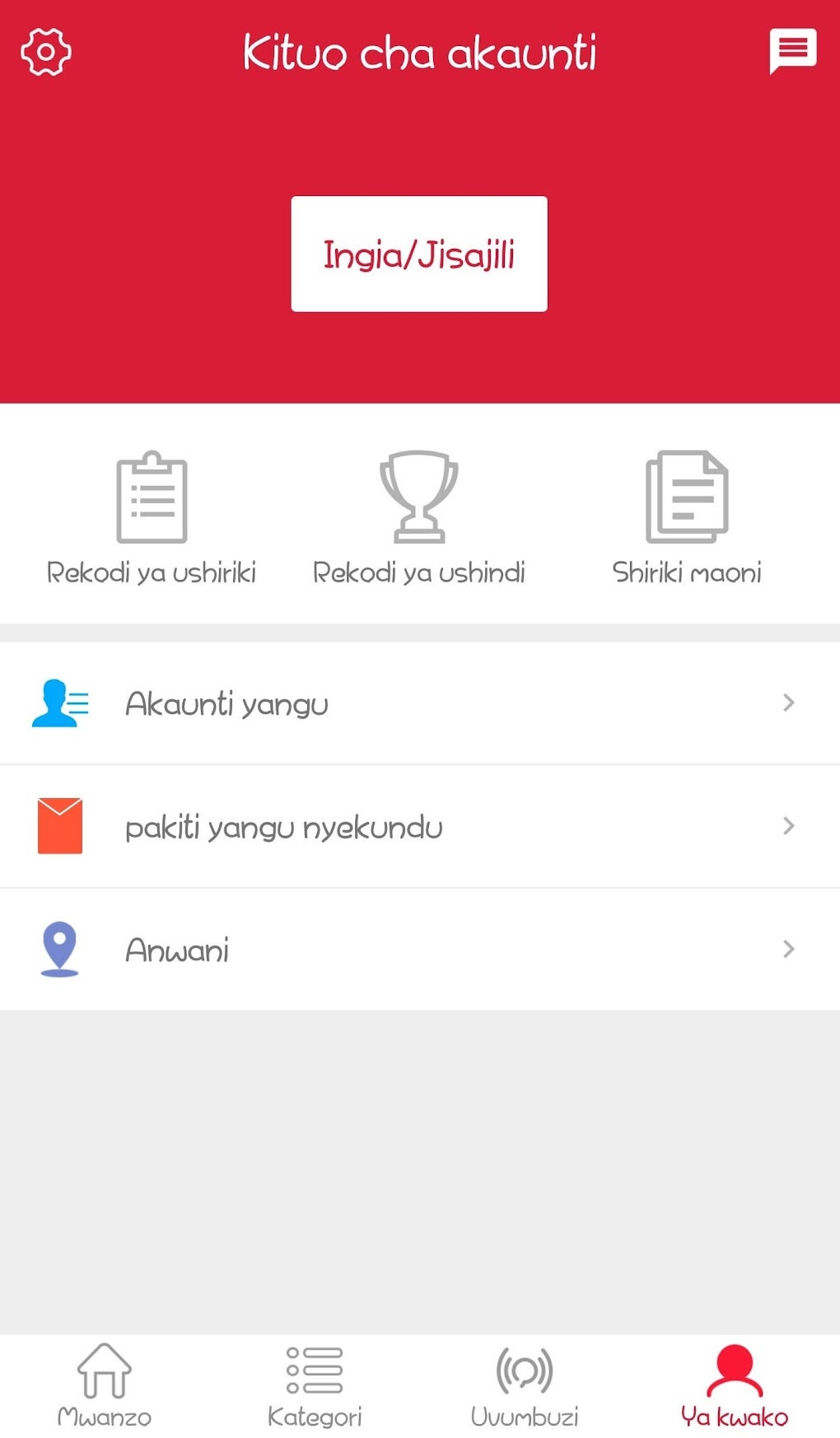Switch to the Mwanzo tab

[105, 1387]
